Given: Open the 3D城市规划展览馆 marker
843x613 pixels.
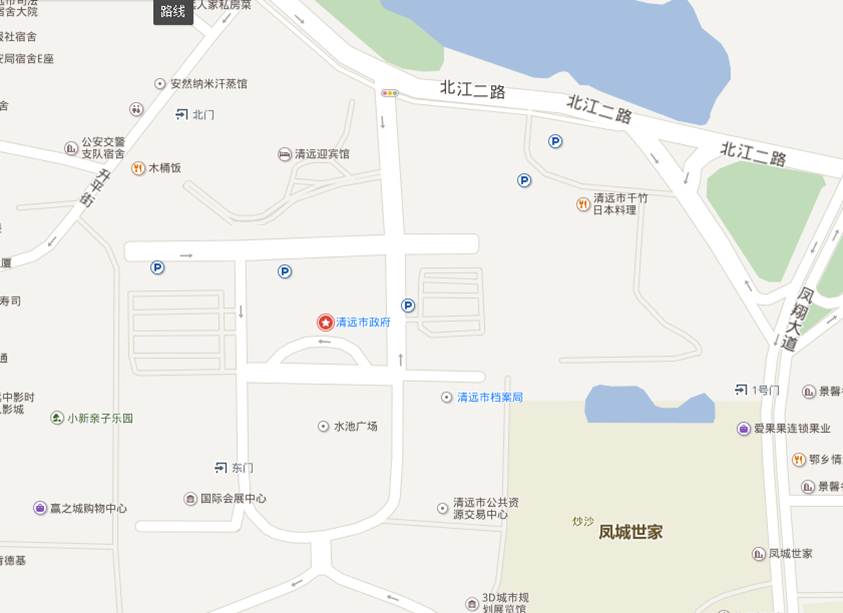Looking at the screenshot, I should coord(472,604).
